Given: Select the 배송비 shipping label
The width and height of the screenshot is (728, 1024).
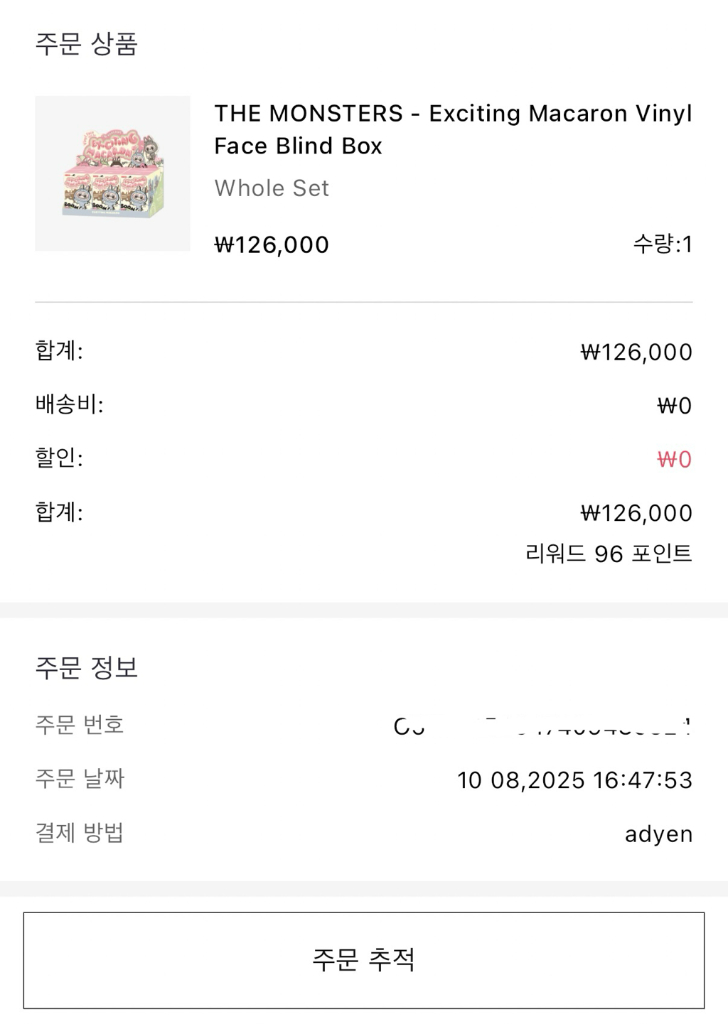Looking at the screenshot, I should click(x=64, y=405).
